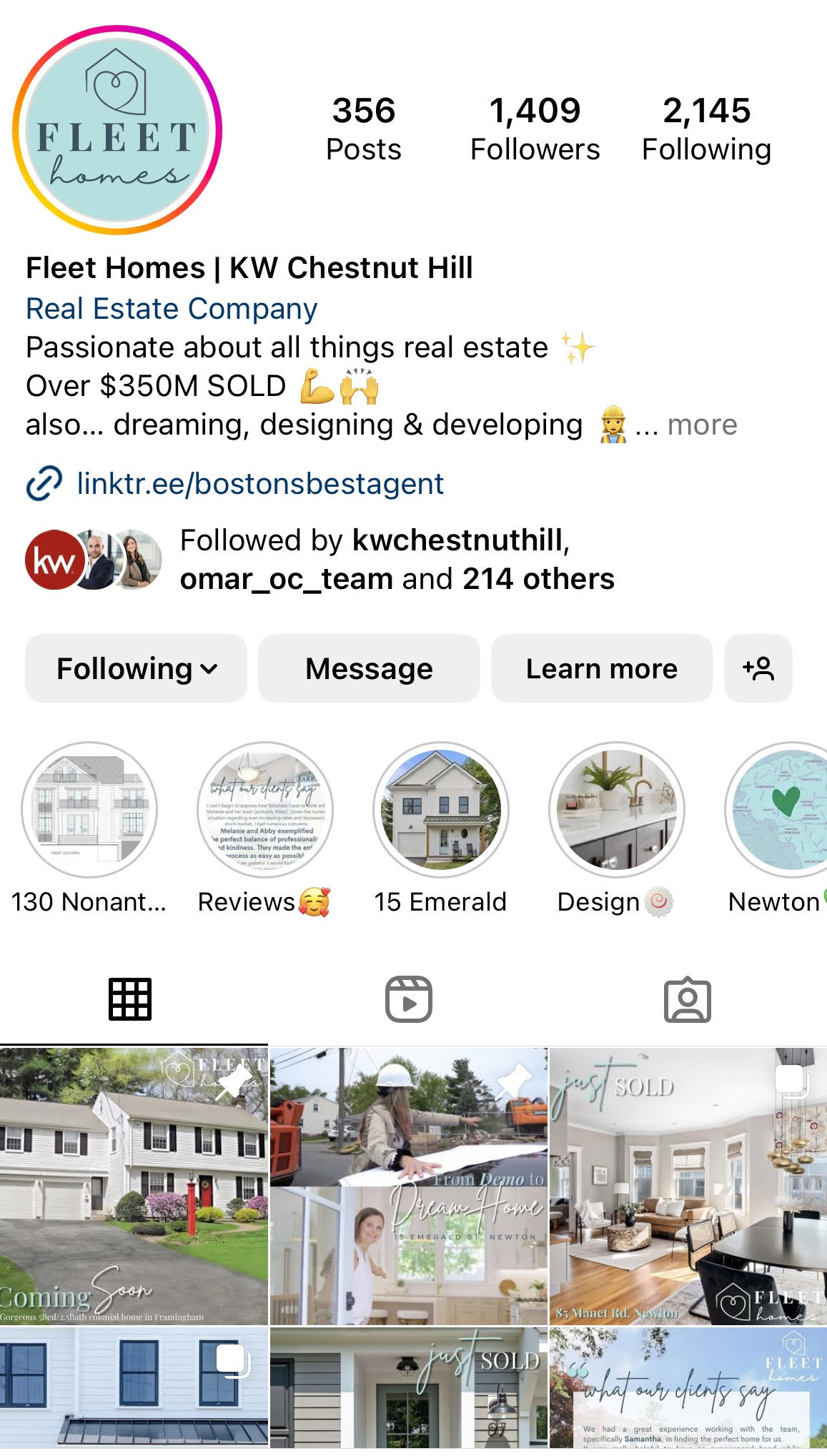Screen dimensions: 827x1456
Task: Switch to the tagged photos tab
Action: click(687, 999)
